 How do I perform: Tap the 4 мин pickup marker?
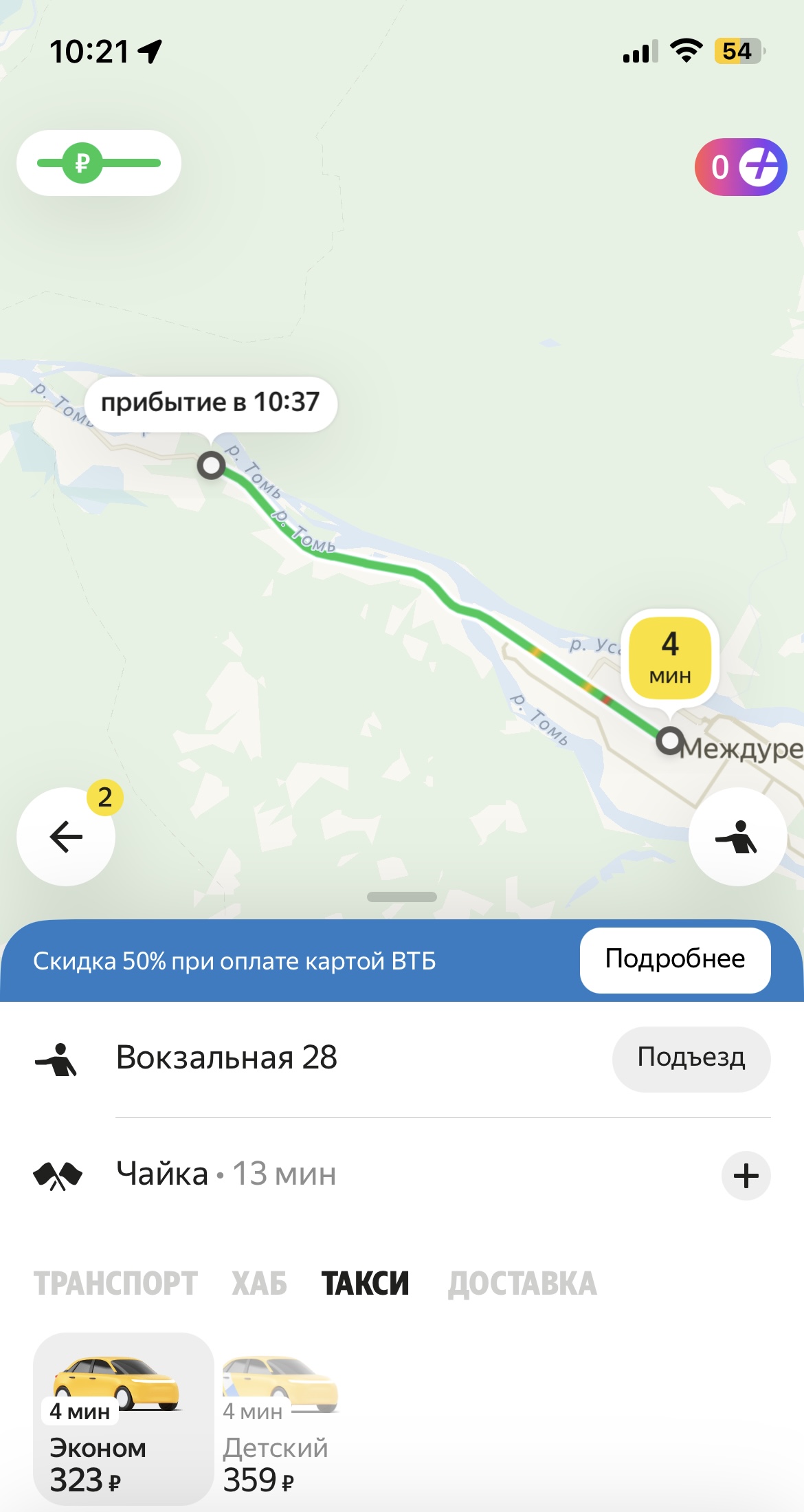(x=670, y=656)
